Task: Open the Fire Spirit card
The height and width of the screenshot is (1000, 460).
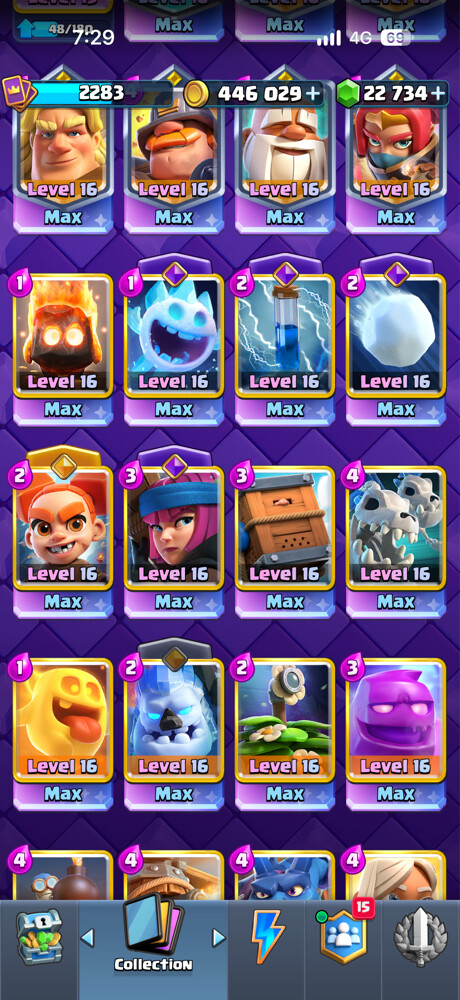Action: pos(63,349)
